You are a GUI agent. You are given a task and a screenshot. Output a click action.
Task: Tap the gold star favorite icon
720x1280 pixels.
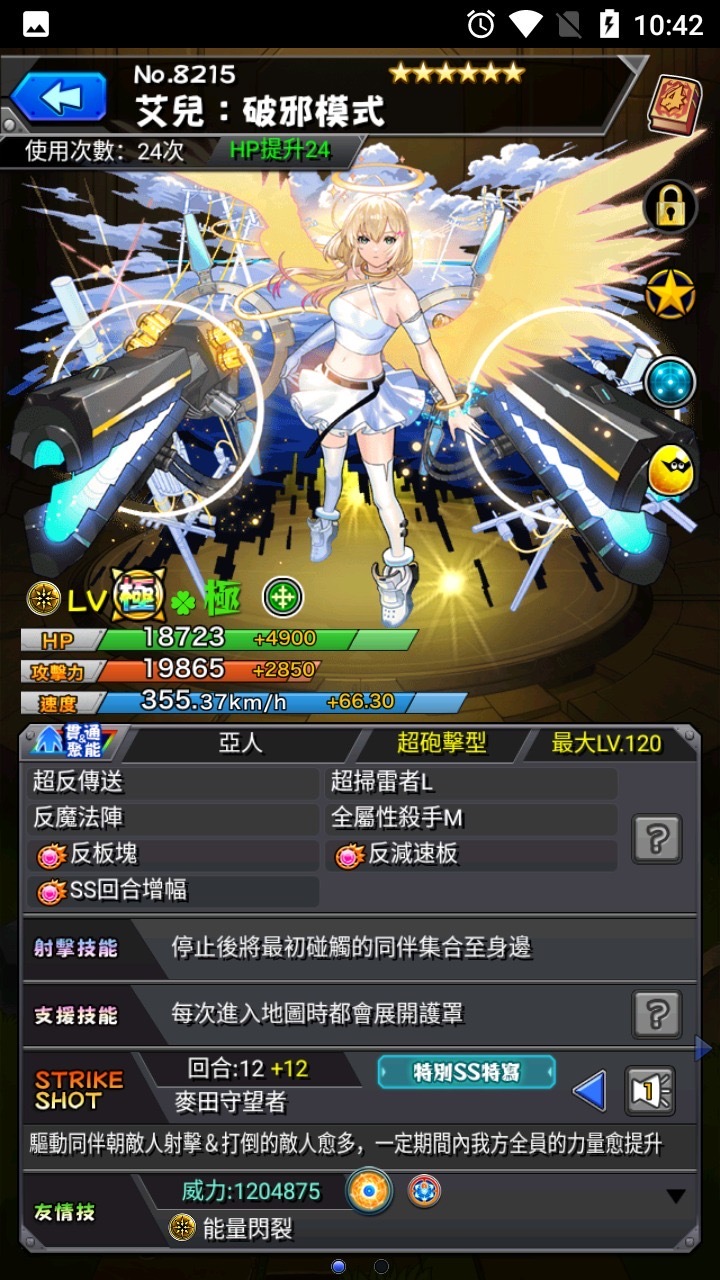669,294
